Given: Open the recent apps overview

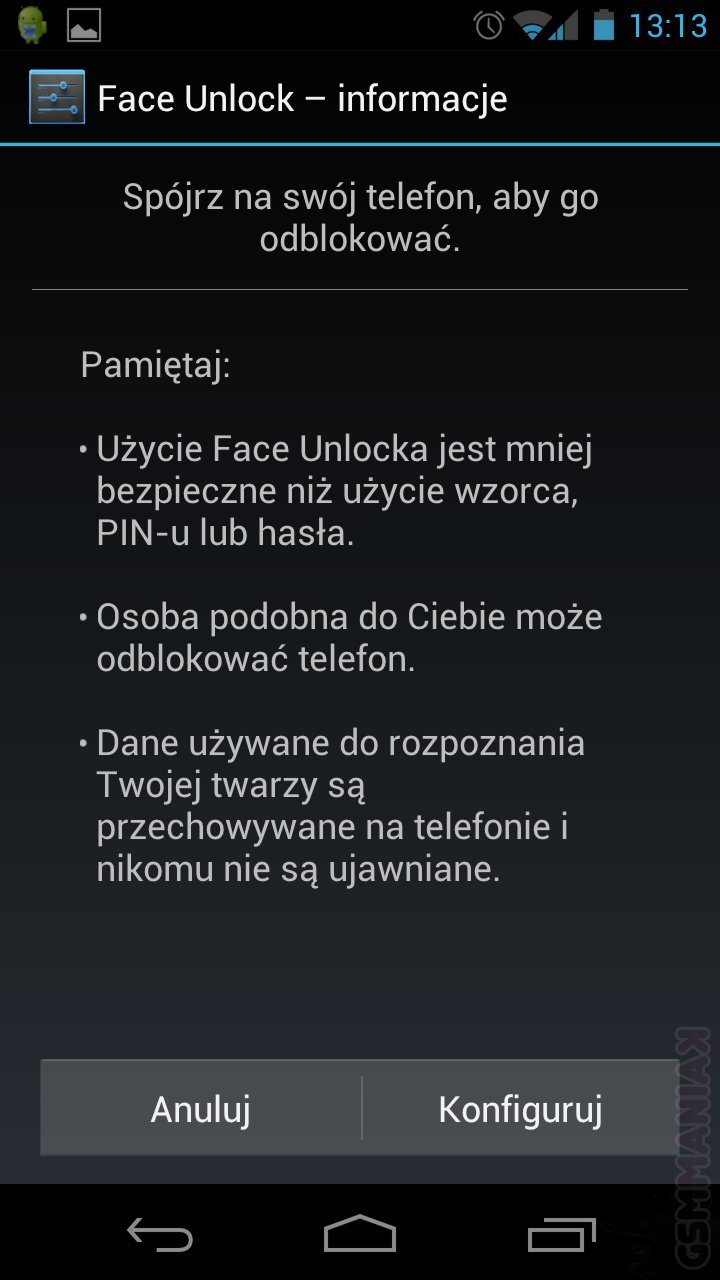Looking at the screenshot, I should (x=561, y=1235).
